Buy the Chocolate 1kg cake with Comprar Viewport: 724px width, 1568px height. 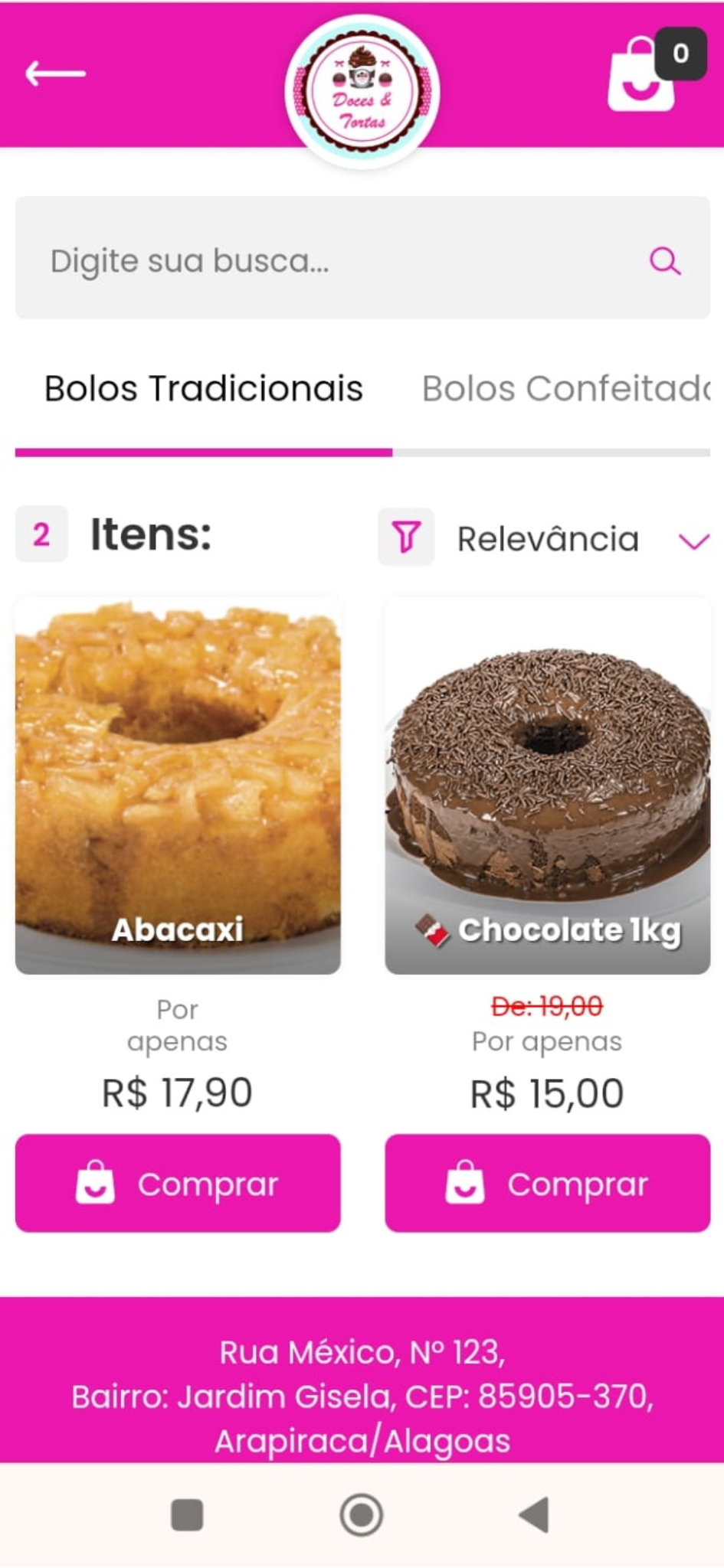(547, 1184)
